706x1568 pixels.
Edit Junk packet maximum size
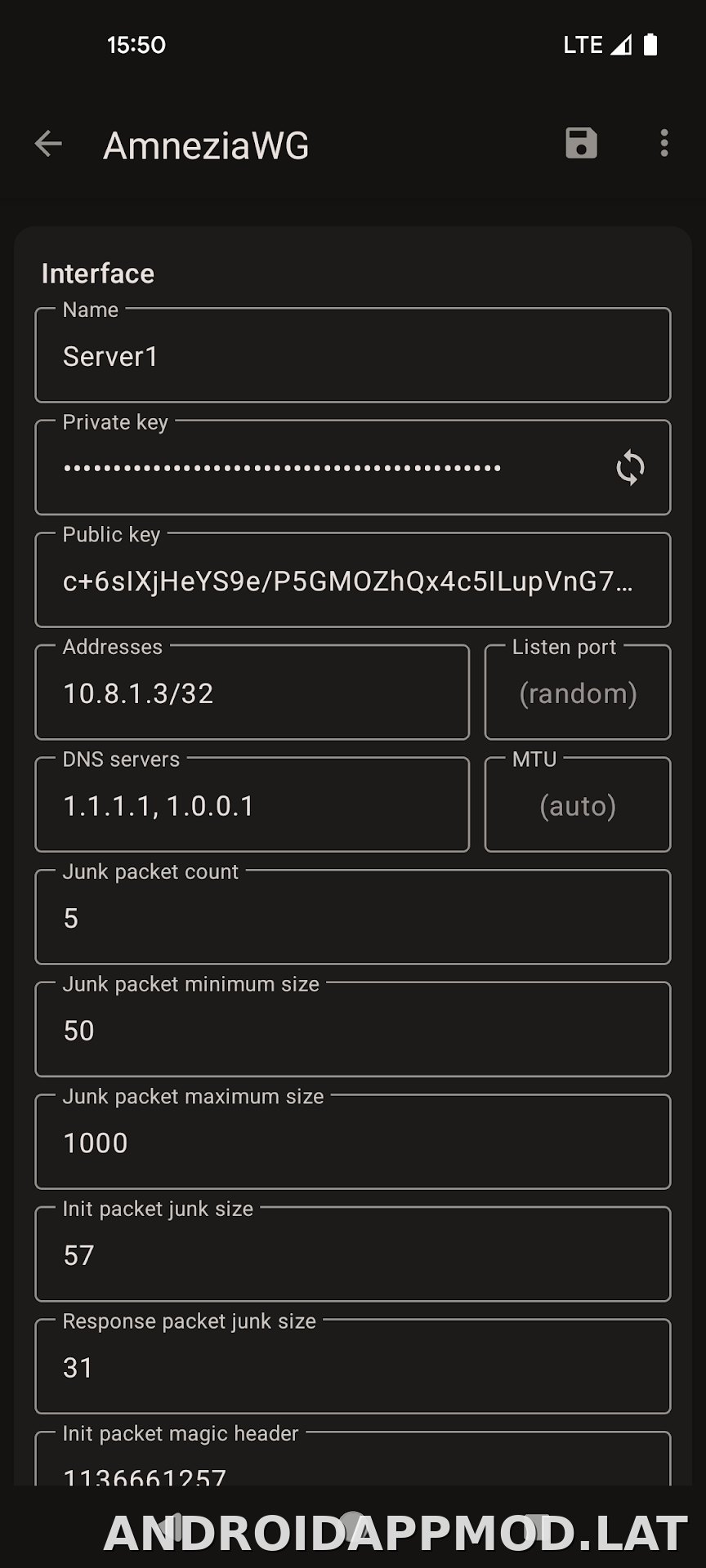pos(353,1142)
